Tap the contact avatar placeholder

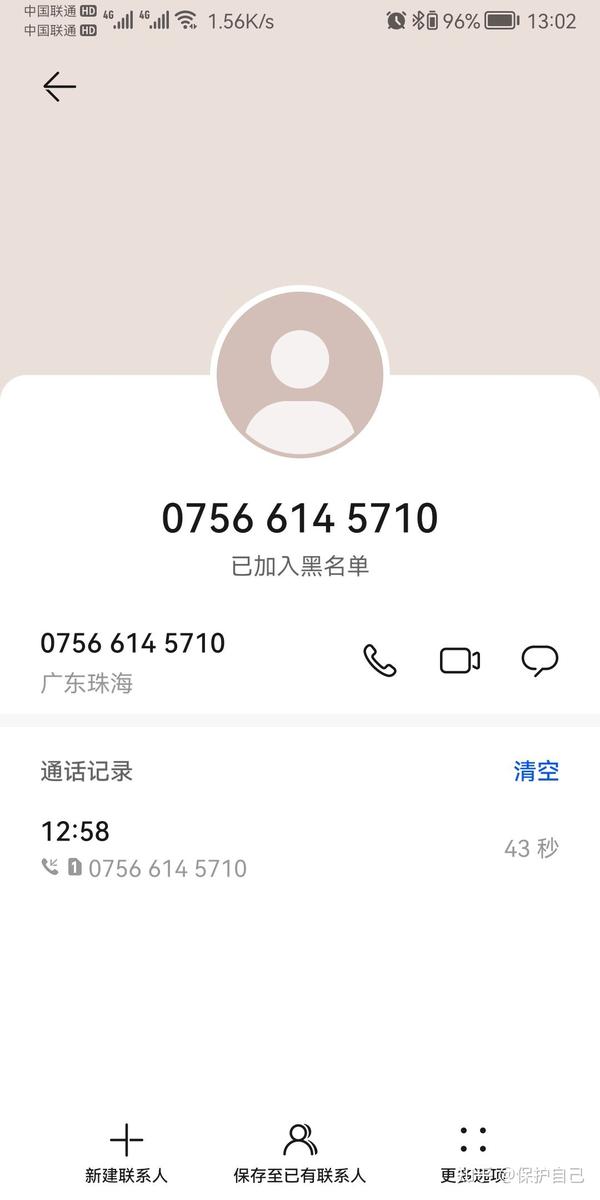(300, 374)
